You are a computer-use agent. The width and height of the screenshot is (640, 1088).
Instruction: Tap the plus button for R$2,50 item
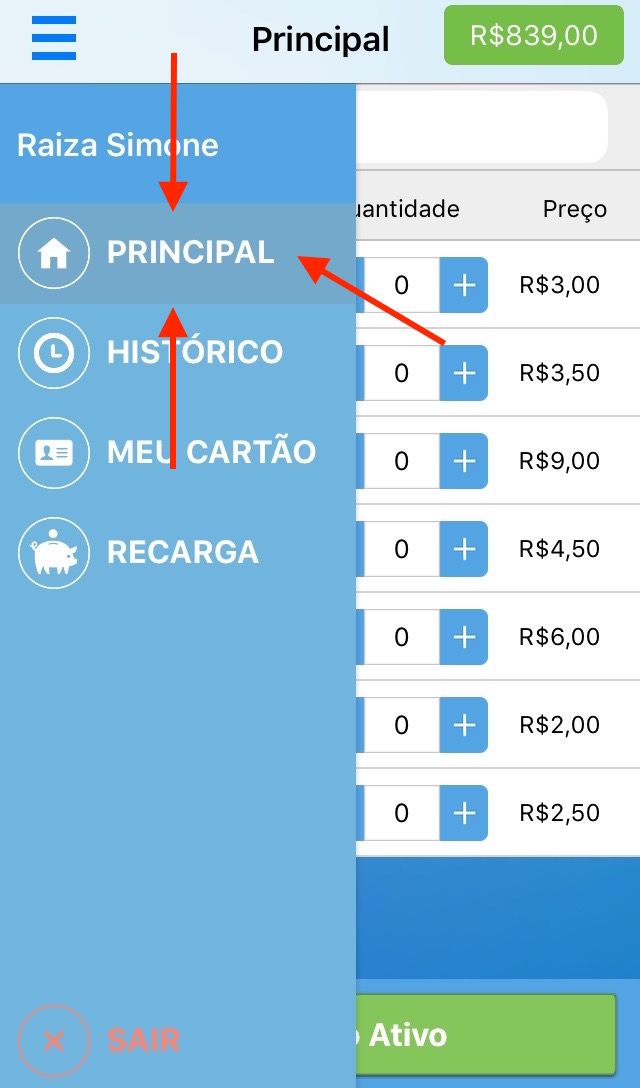(464, 813)
